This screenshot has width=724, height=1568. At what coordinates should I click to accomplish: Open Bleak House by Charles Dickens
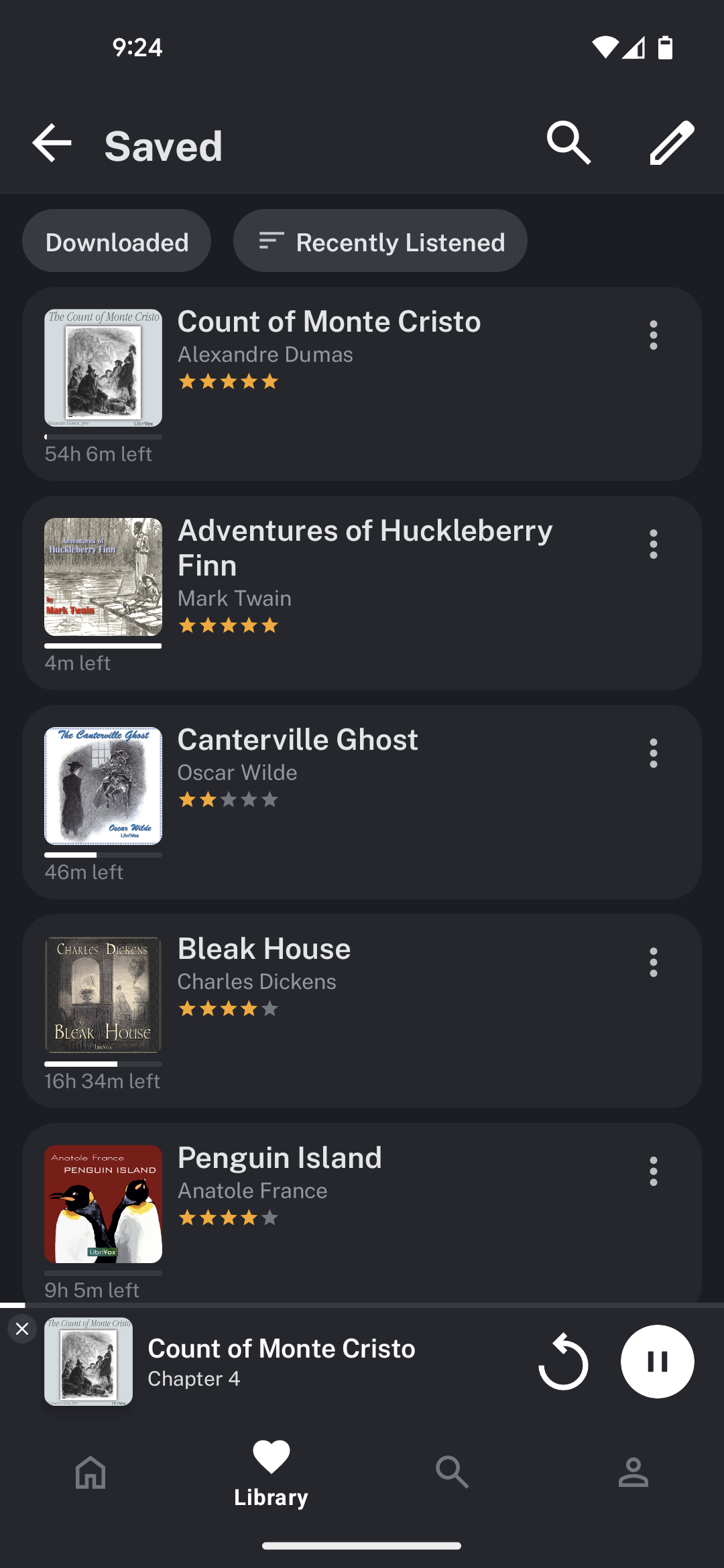pyautogui.click(x=362, y=1010)
